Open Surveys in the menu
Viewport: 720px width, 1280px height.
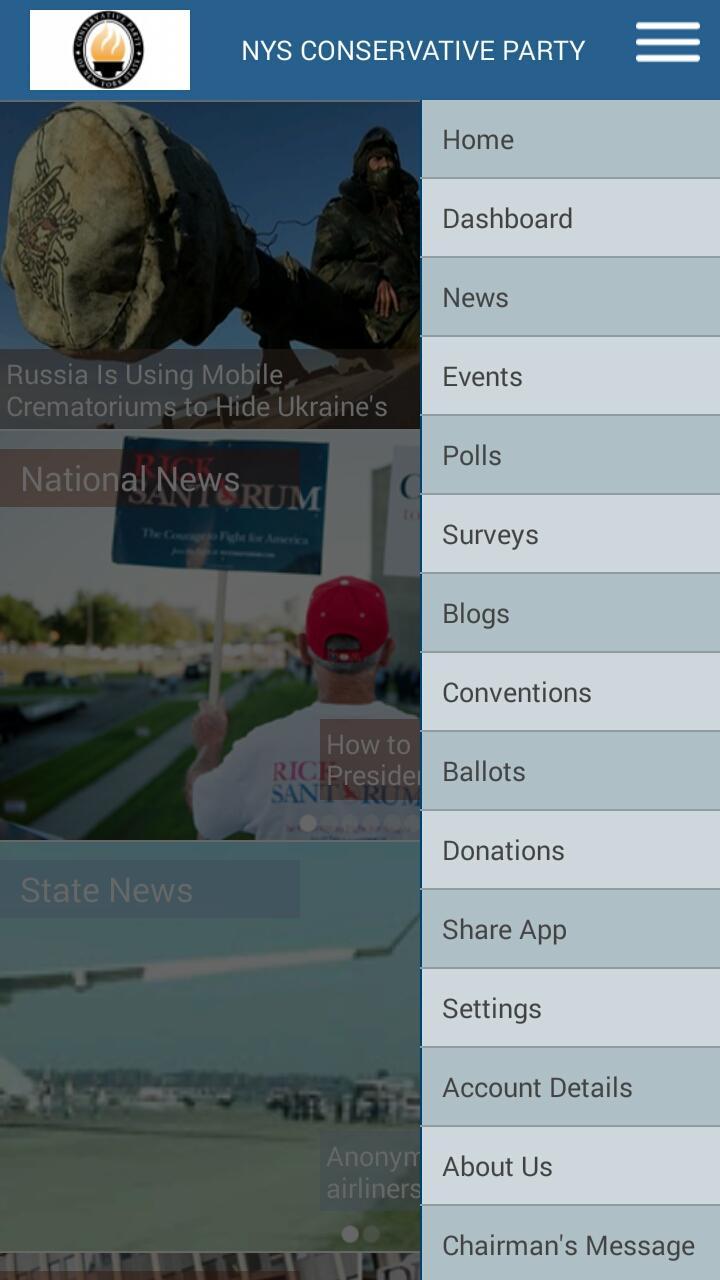coord(570,535)
